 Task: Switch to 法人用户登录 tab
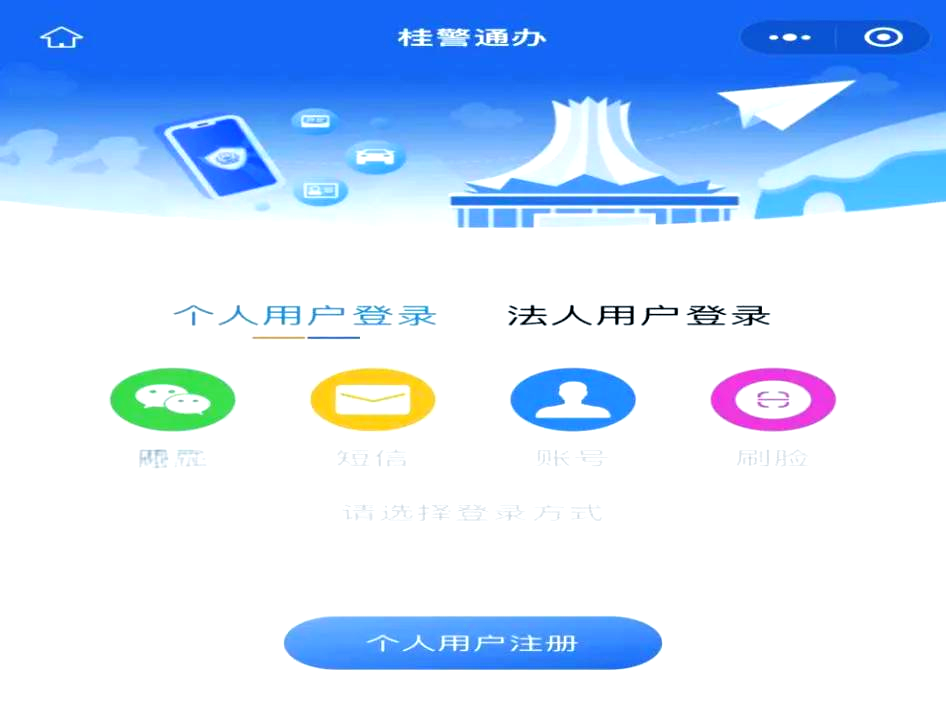tap(638, 315)
